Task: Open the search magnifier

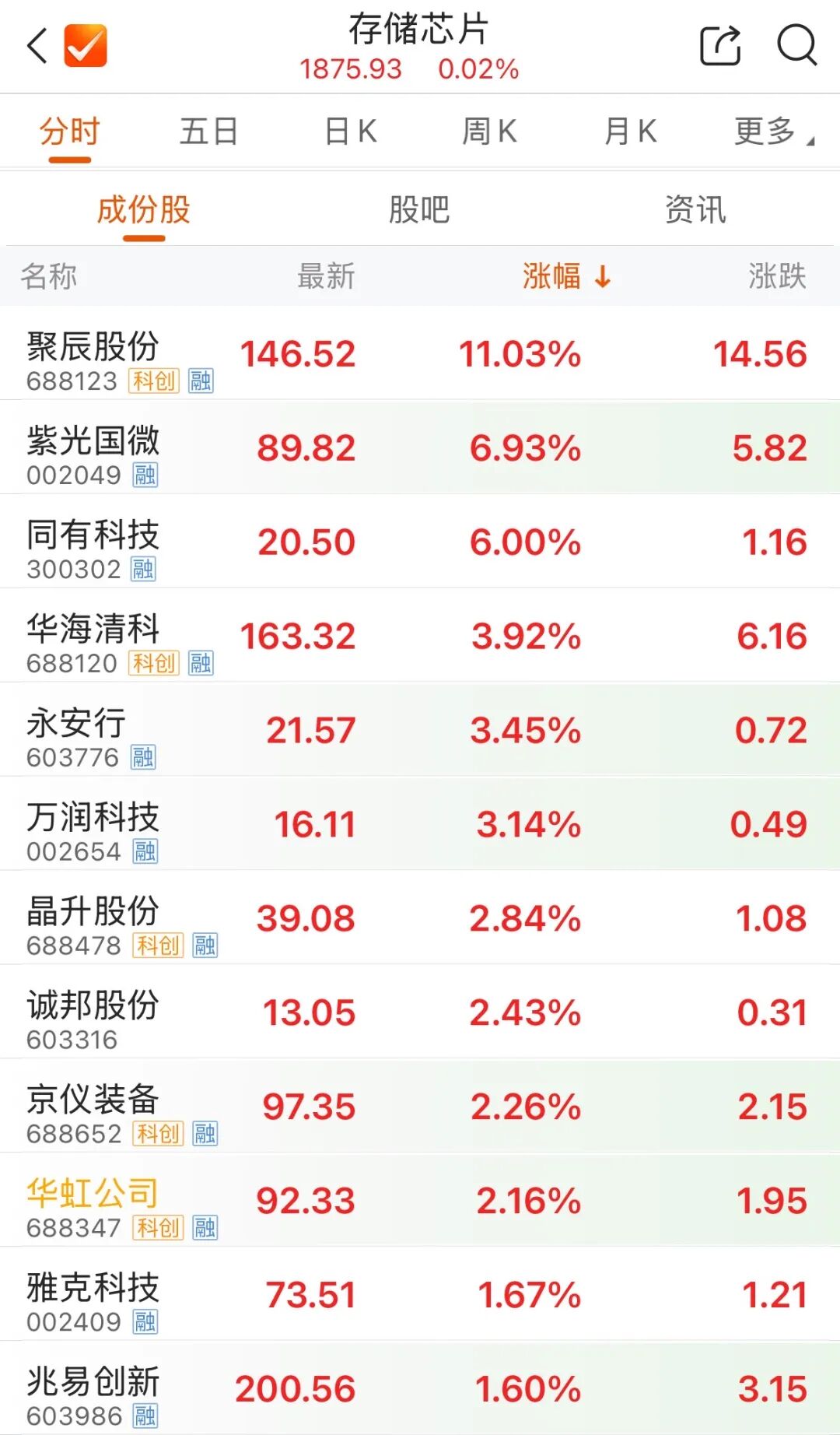Action: (796, 45)
